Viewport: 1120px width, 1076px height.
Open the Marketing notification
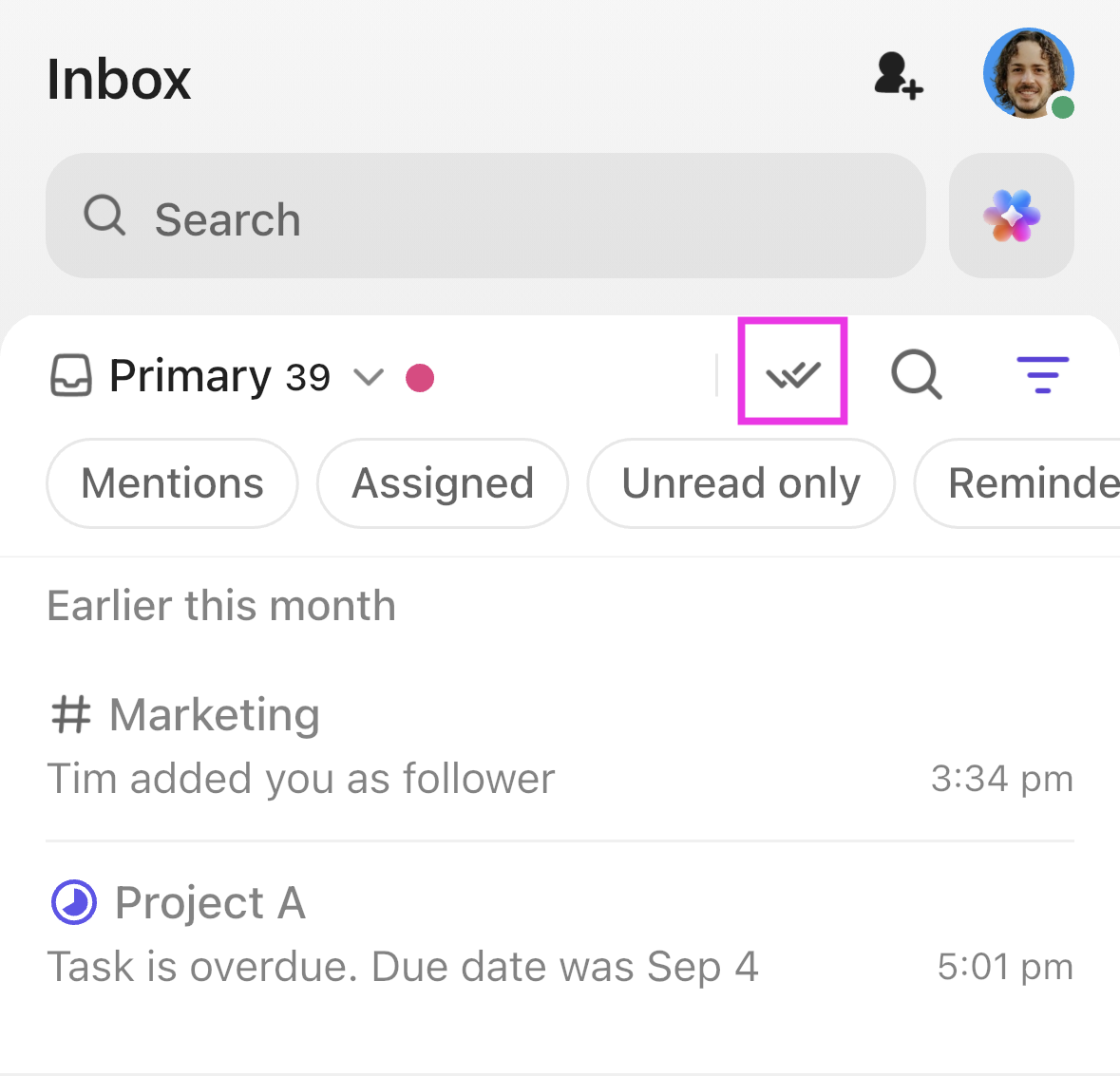[x=560, y=747]
